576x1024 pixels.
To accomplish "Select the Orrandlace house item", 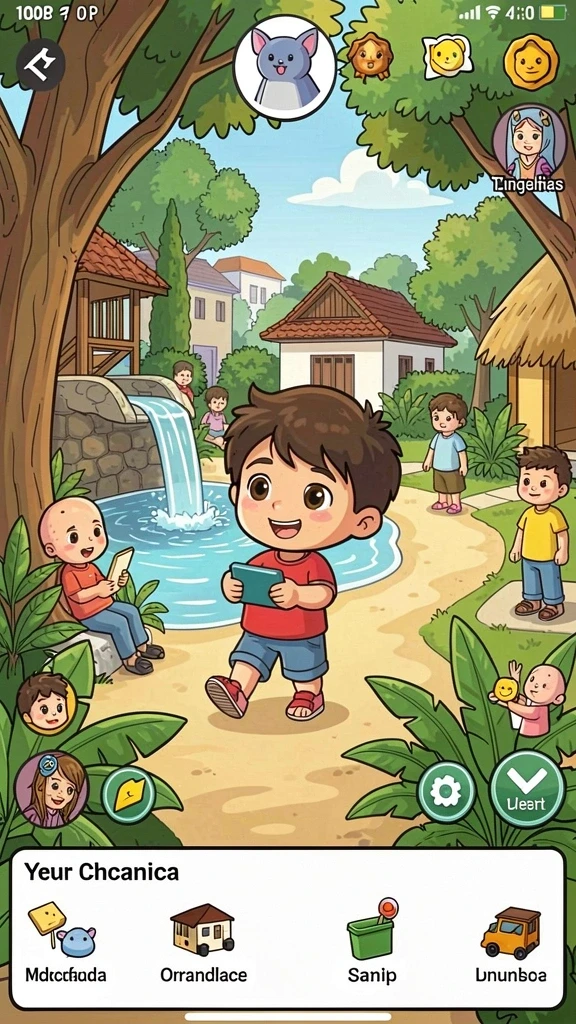I will [x=203, y=943].
